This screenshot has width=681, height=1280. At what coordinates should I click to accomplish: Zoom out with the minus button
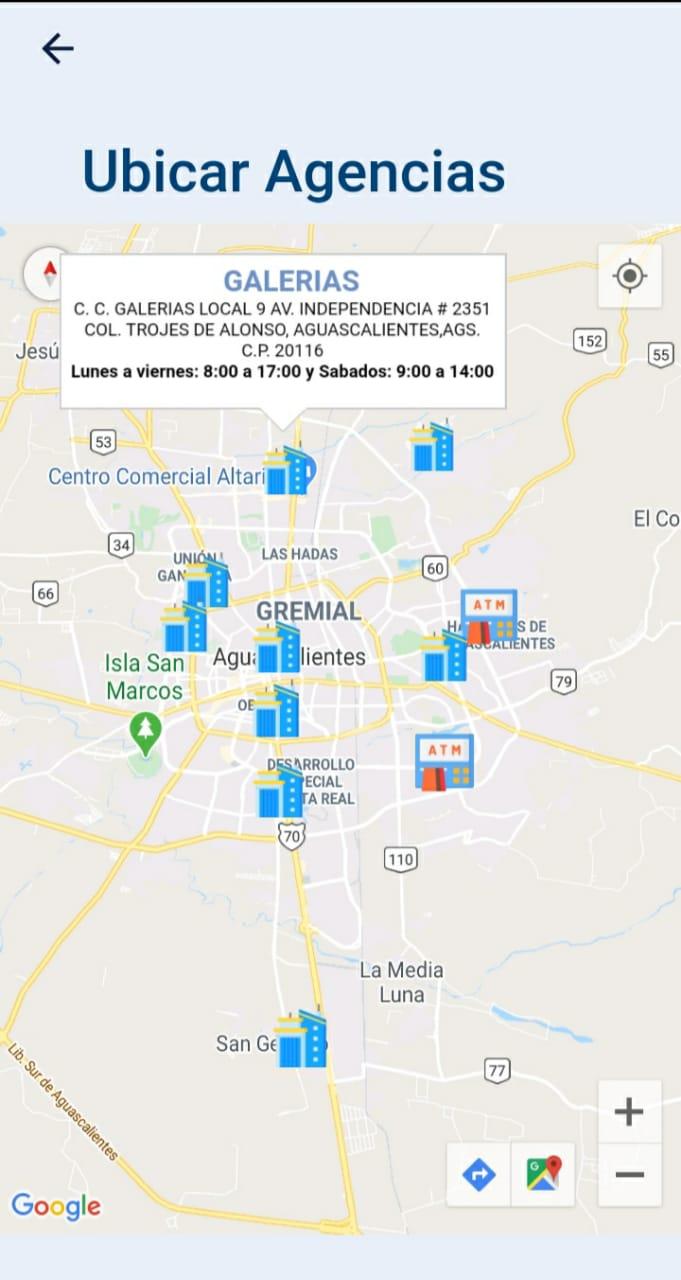629,1175
